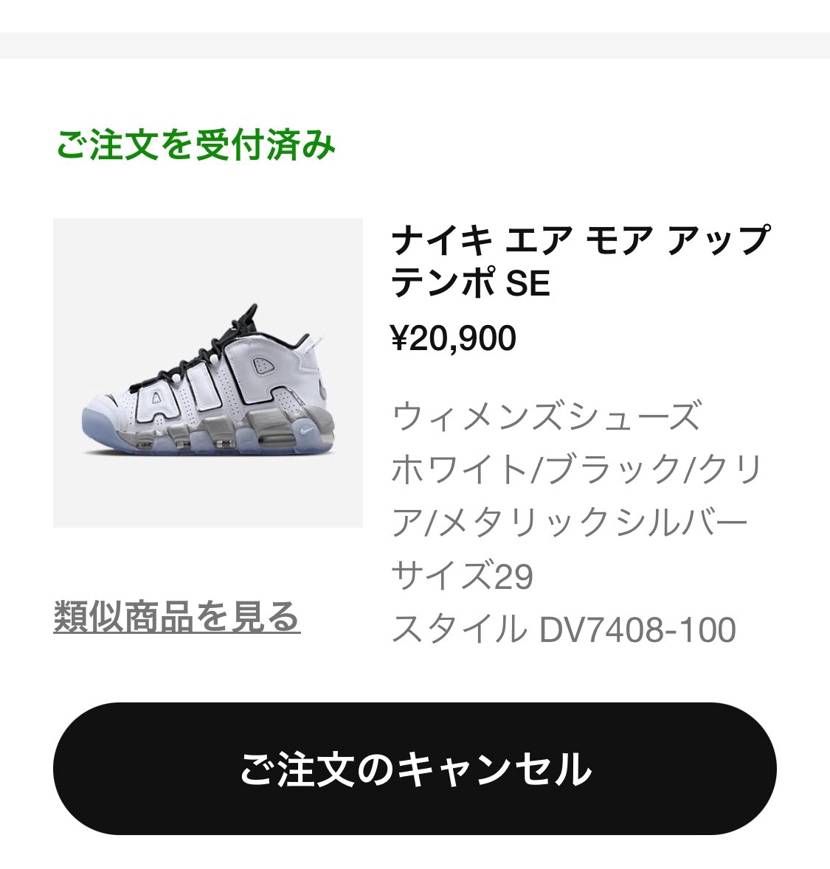Open the 類似商品を見る link

pos(177,617)
